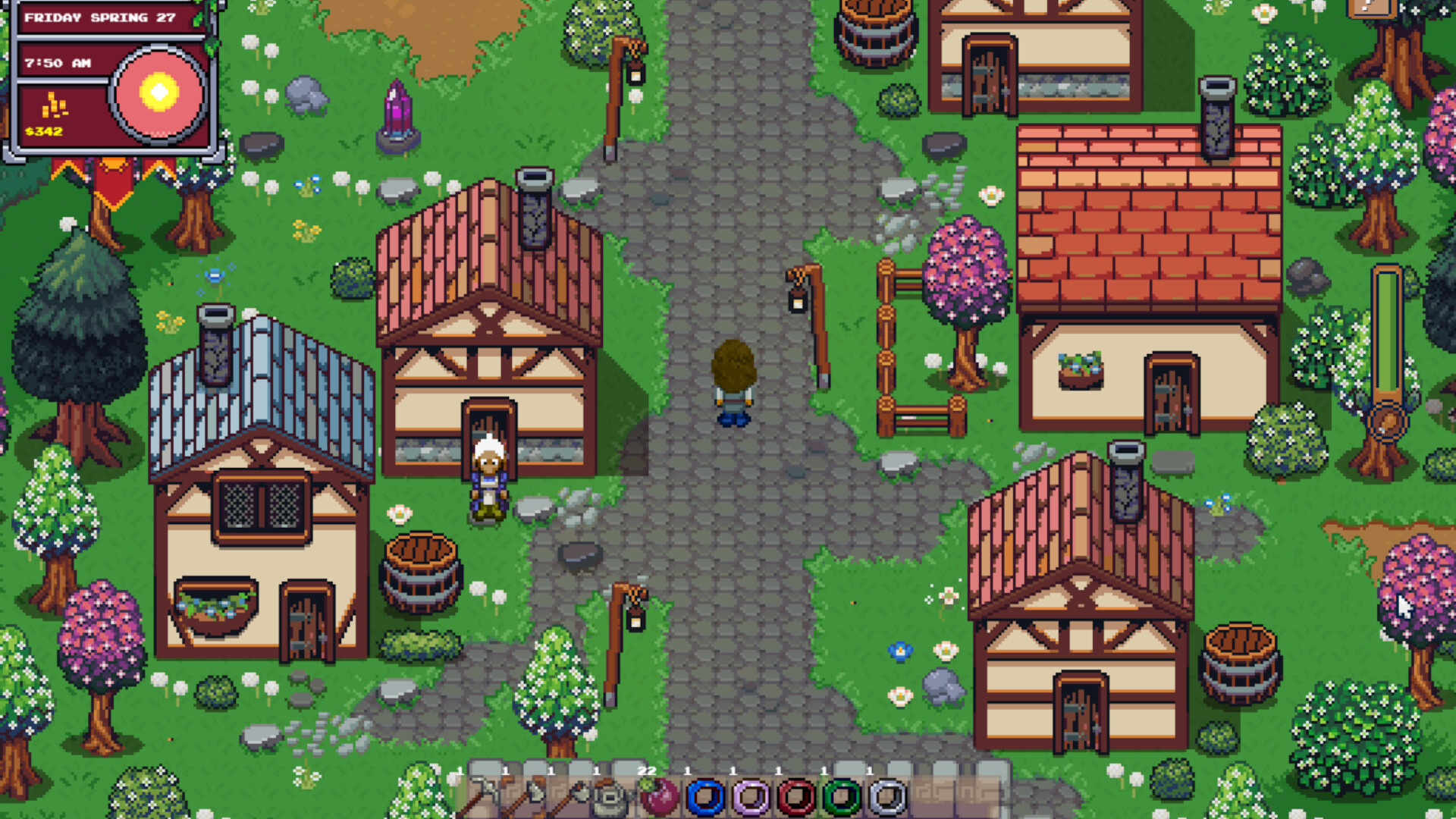Screen dimensions: 1456x819
Task: Select the watering can slot
Action: pyautogui.click(x=614, y=796)
